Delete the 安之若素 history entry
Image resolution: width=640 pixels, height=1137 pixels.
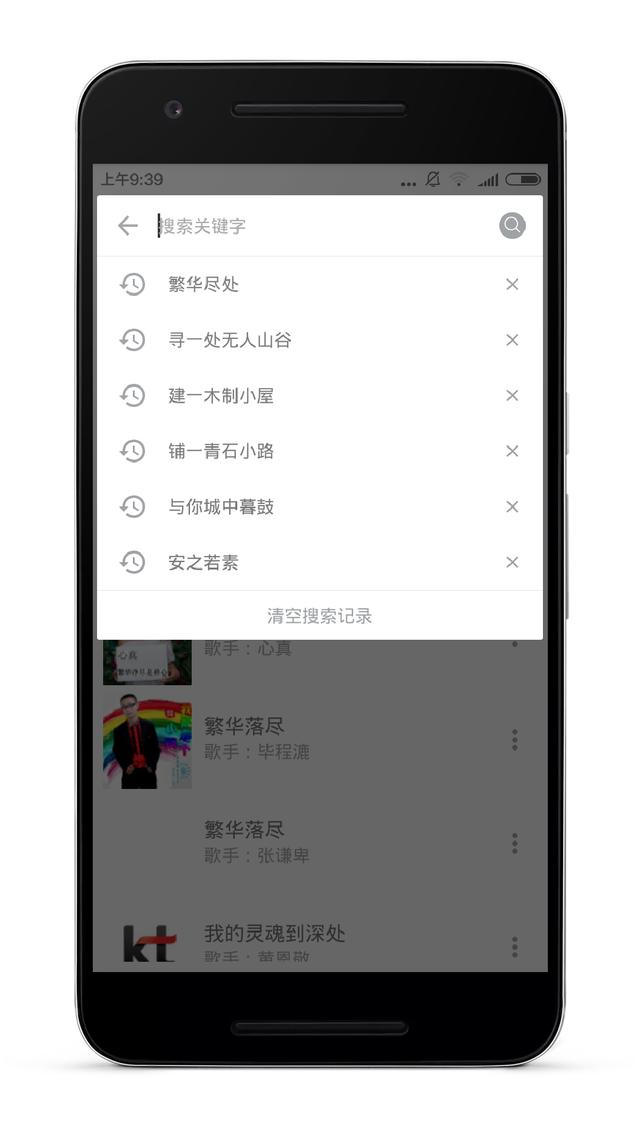coord(512,562)
